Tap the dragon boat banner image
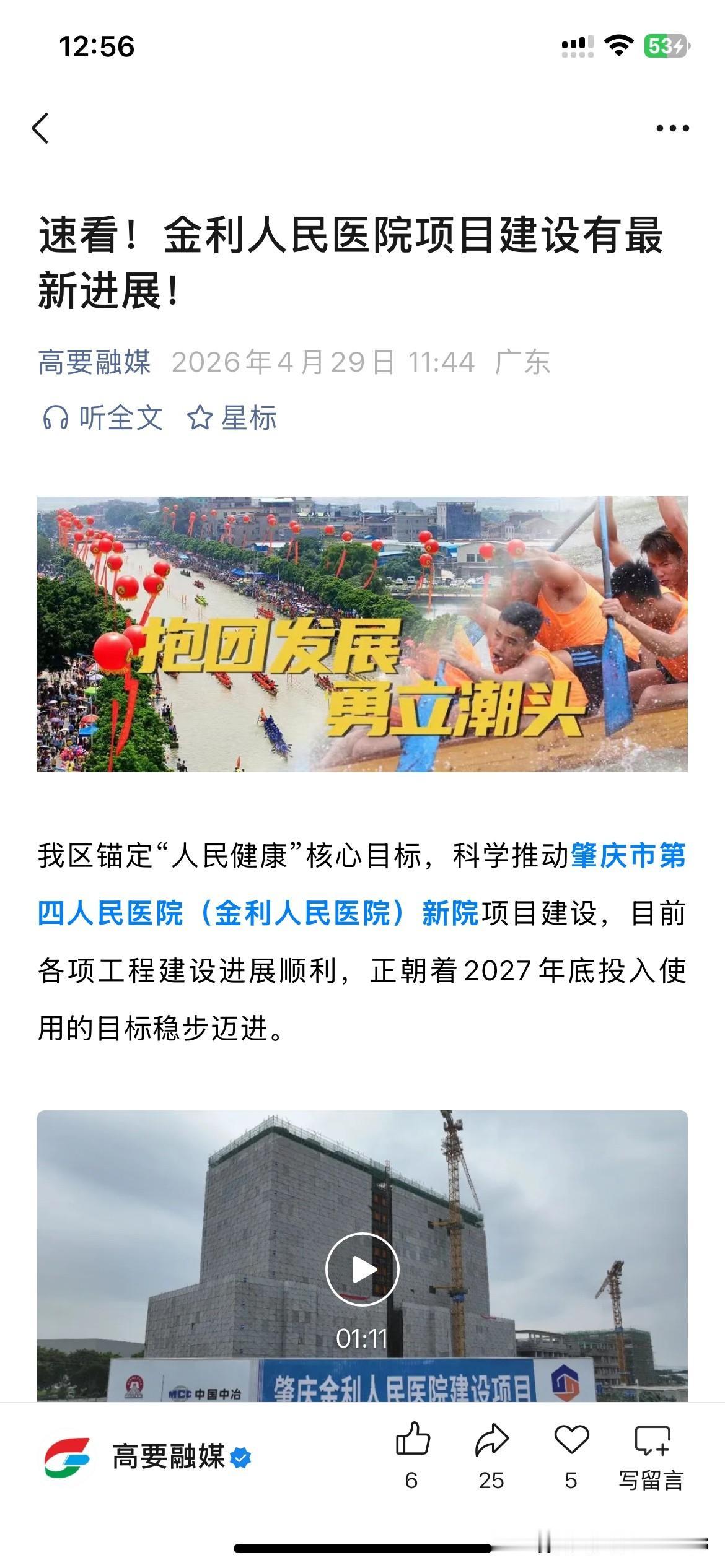Viewport: 725px width, 1568px height. click(x=362, y=633)
